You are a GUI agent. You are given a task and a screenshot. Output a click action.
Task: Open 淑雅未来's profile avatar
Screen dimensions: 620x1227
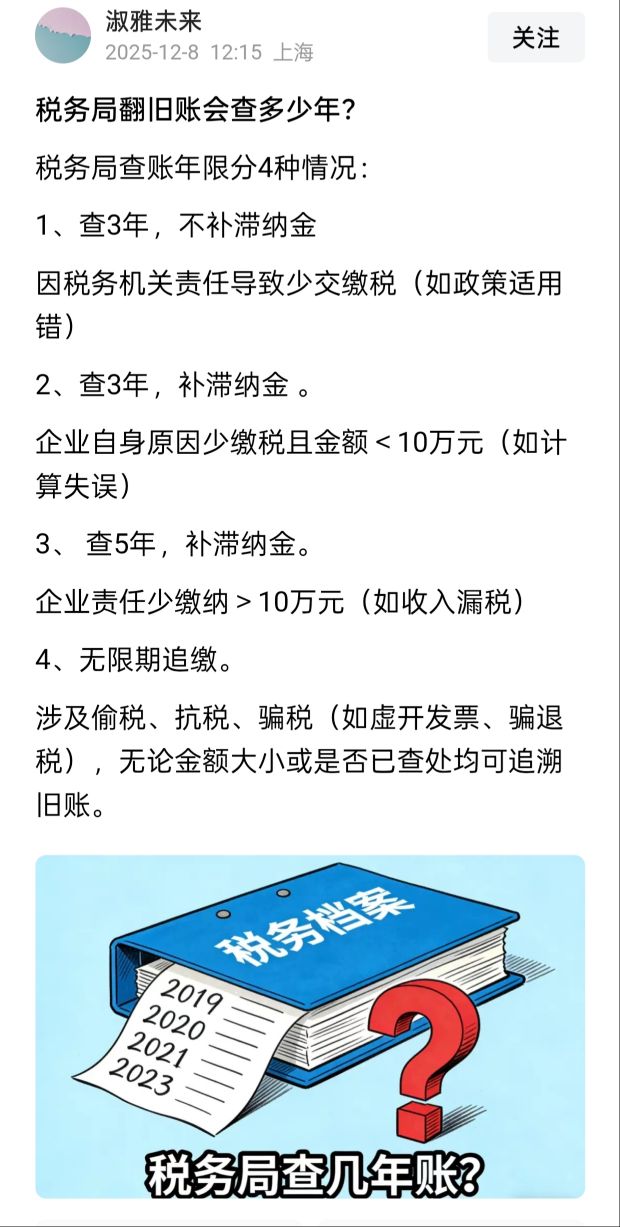coord(62,36)
